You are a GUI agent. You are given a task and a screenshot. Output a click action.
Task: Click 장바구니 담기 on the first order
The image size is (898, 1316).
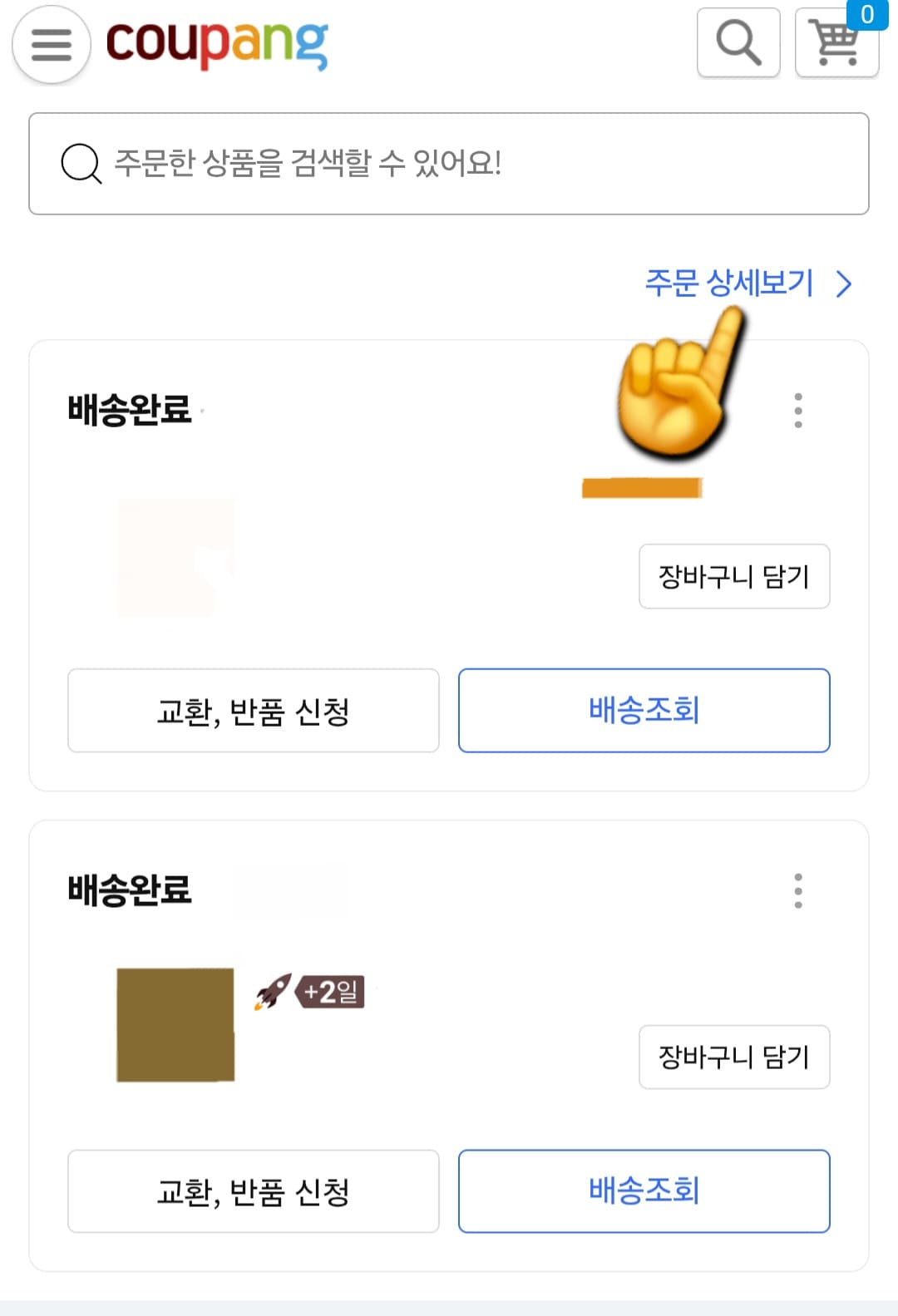point(733,576)
